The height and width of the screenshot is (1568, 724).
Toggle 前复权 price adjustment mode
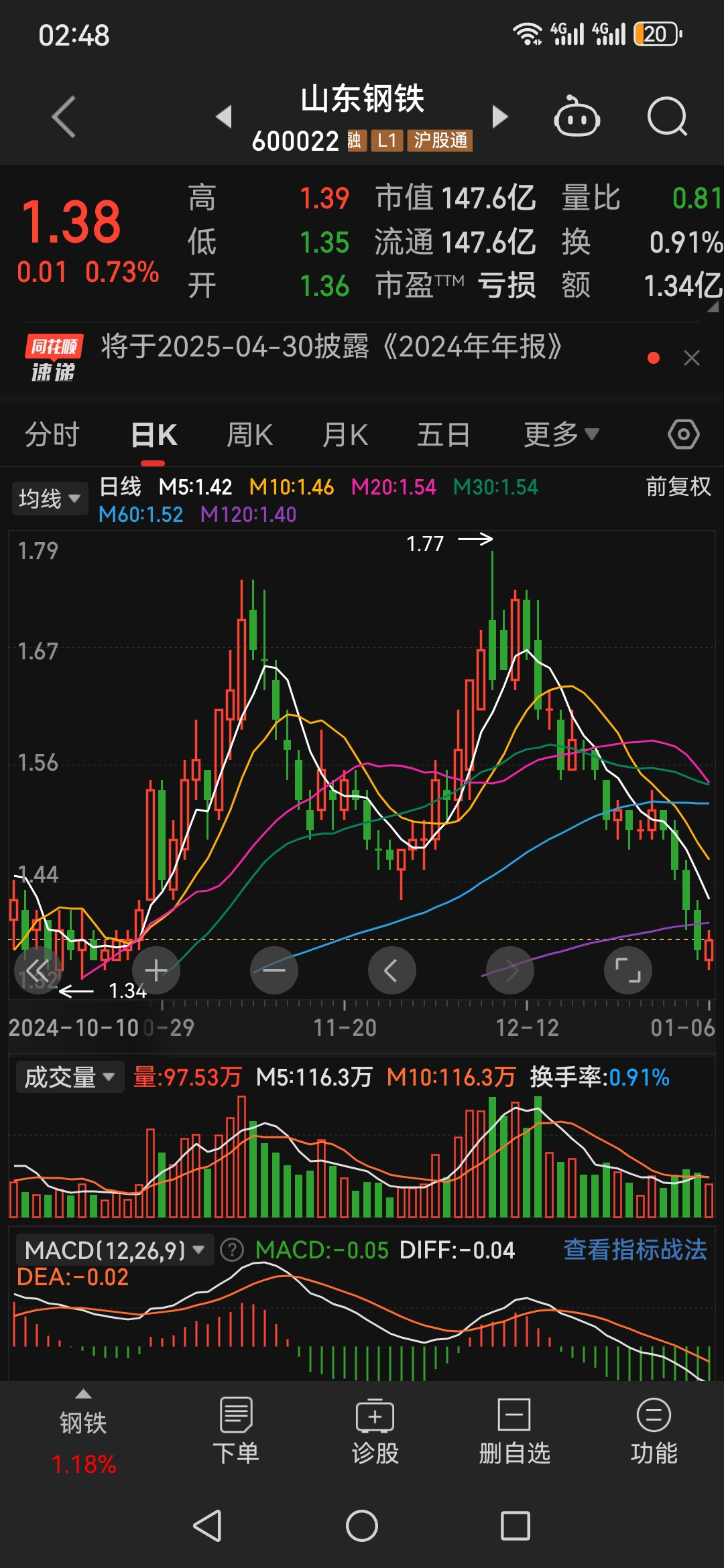pos(676,488)
